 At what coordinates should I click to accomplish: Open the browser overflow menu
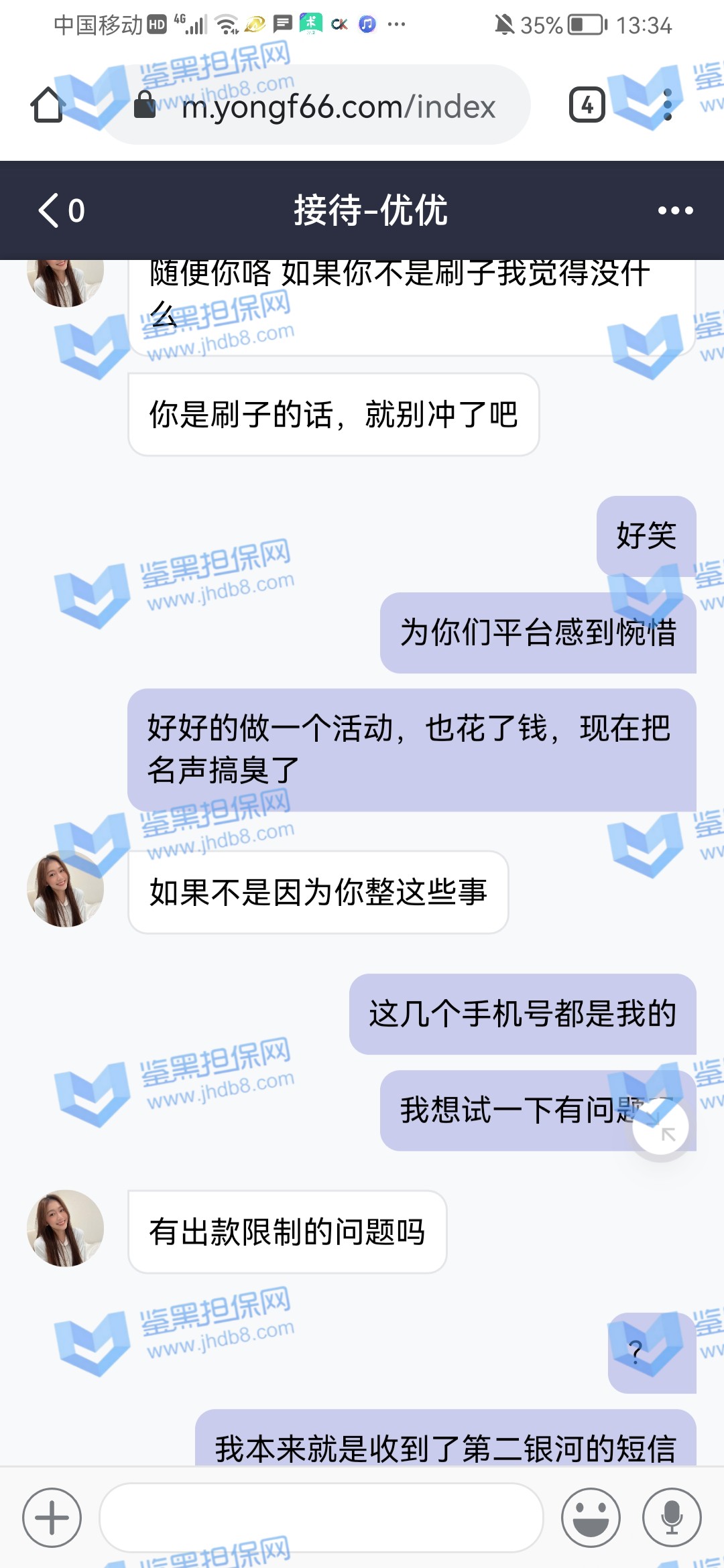pos(667,105)
